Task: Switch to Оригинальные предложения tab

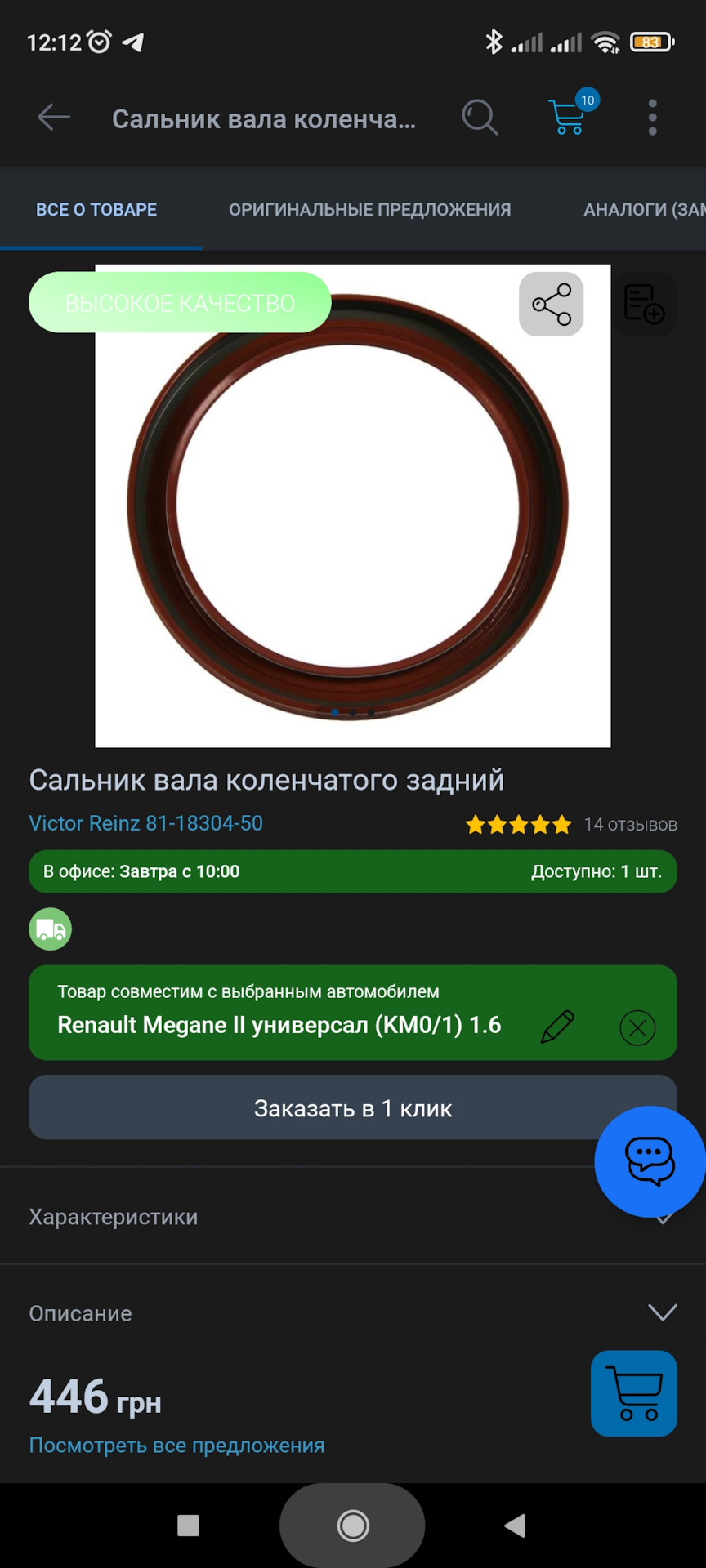Action: (x=369, y=210)
